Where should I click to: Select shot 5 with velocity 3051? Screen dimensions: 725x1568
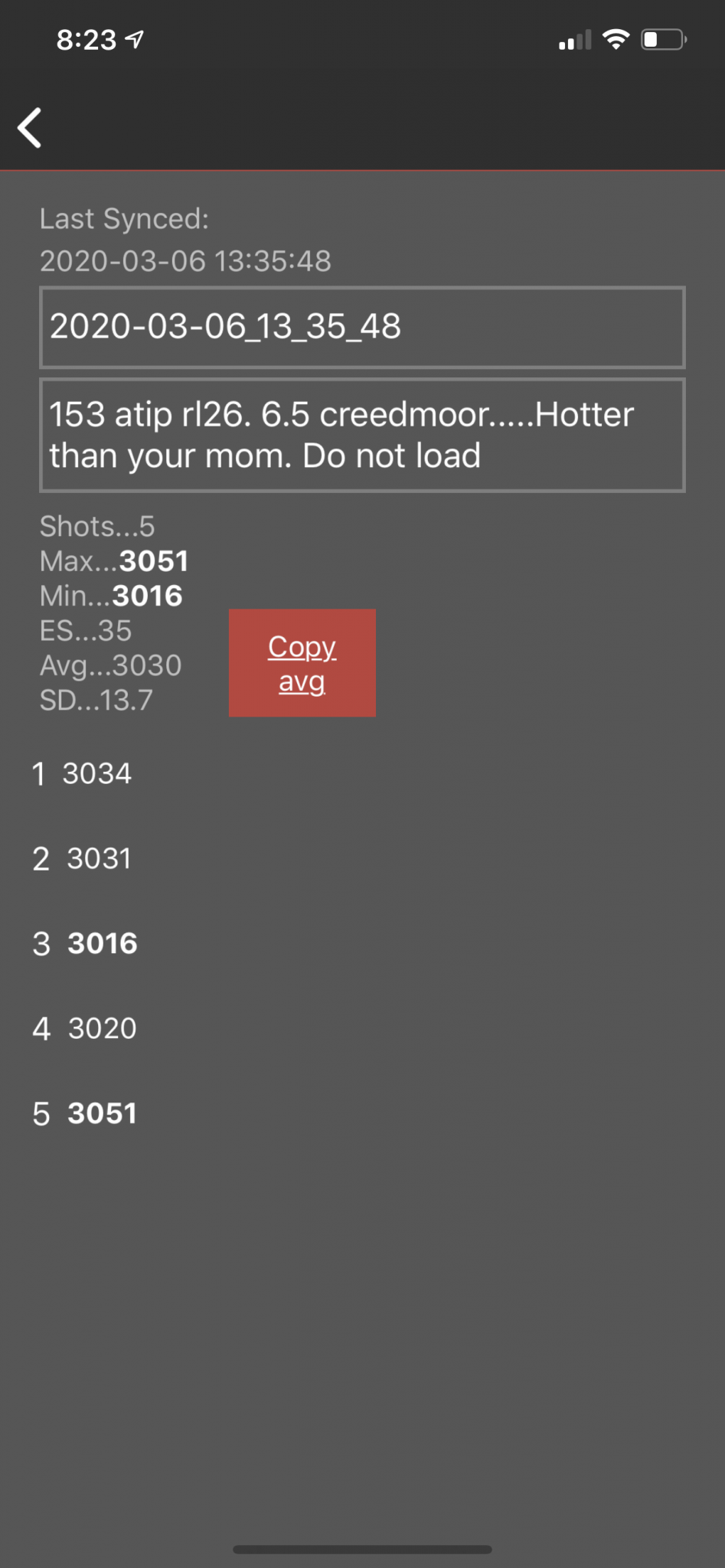[362, 1114]
